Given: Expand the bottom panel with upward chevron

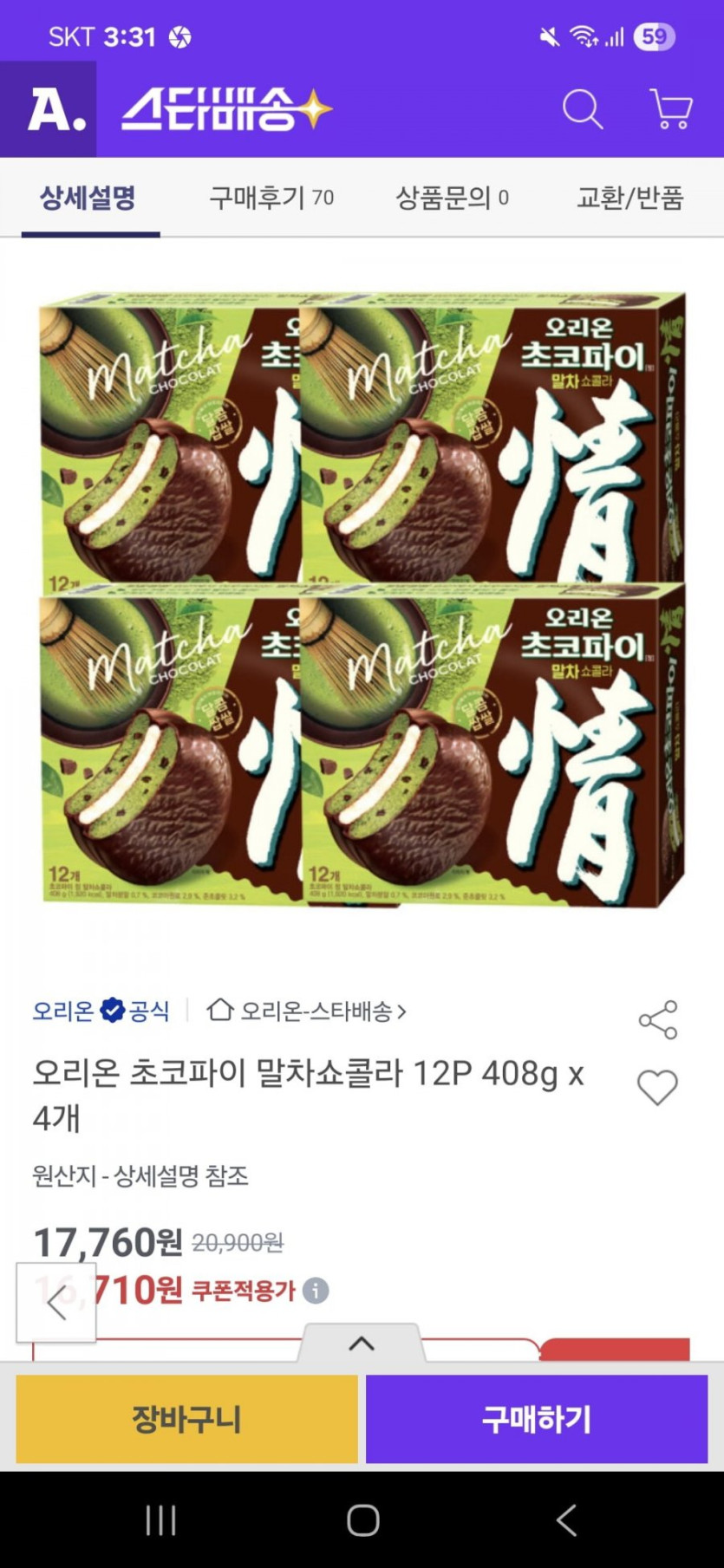Looking at the screenshot, I should click(x=362, y=1345).
